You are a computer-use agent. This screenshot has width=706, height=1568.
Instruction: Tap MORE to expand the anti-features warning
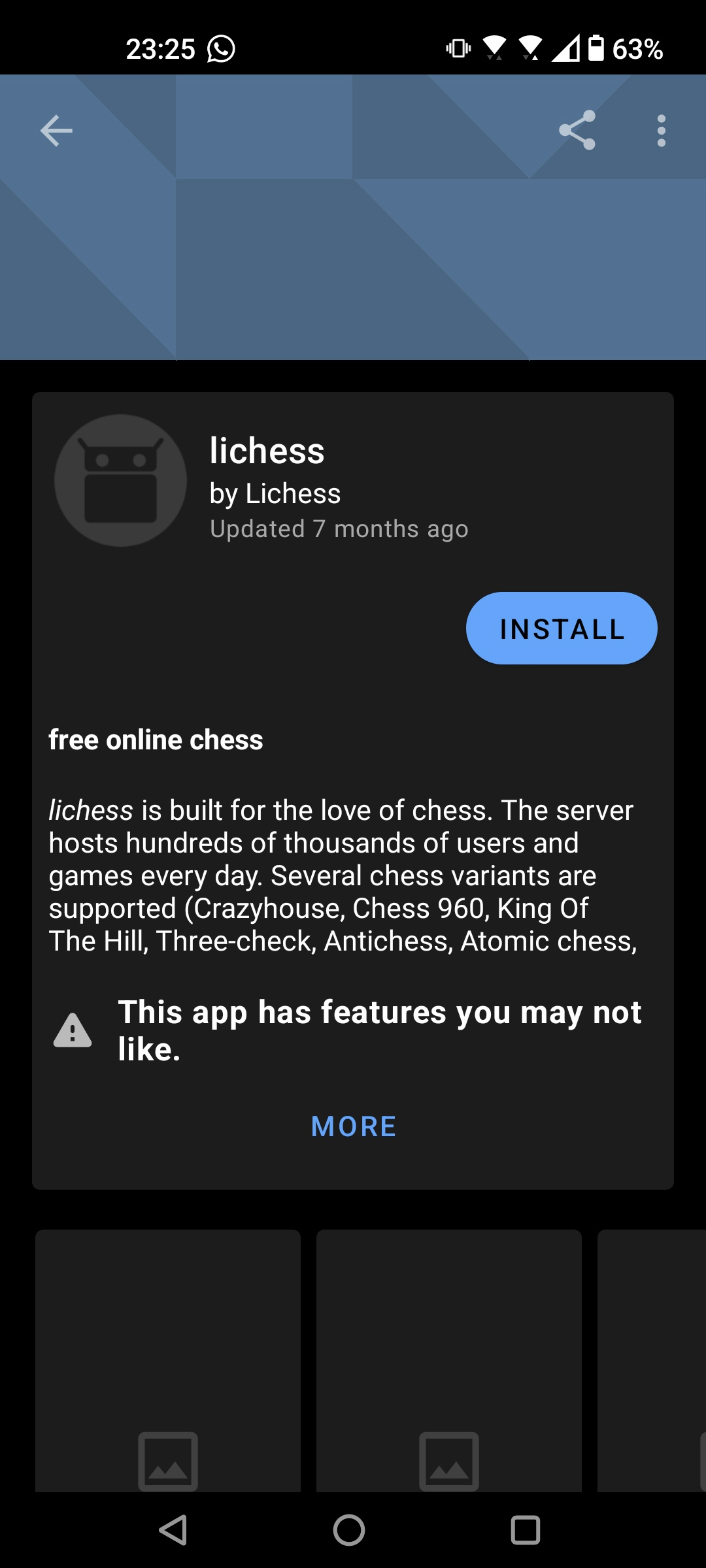point(352,1126)
